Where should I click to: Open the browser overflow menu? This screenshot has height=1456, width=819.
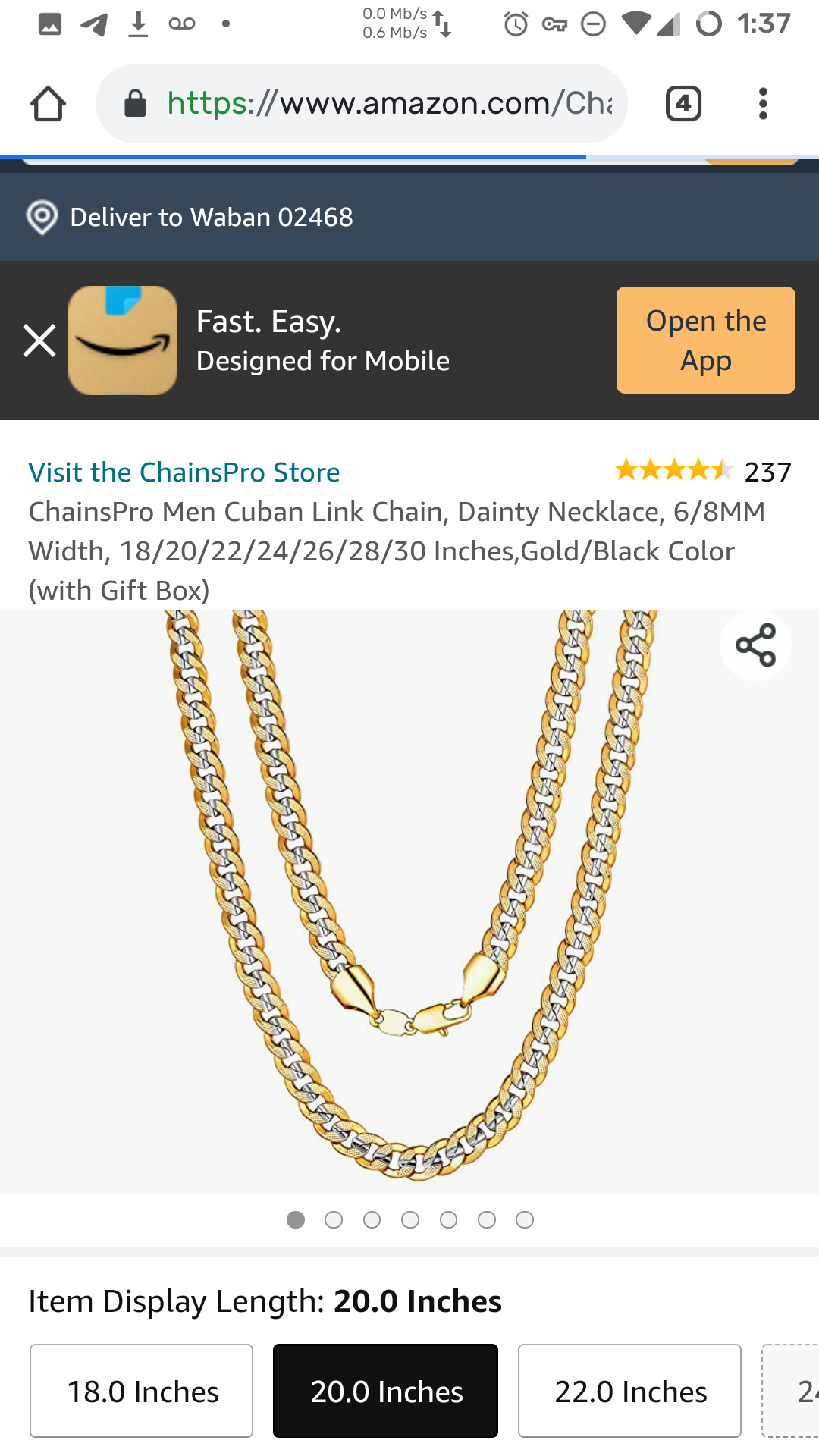(x=763, y=104)
